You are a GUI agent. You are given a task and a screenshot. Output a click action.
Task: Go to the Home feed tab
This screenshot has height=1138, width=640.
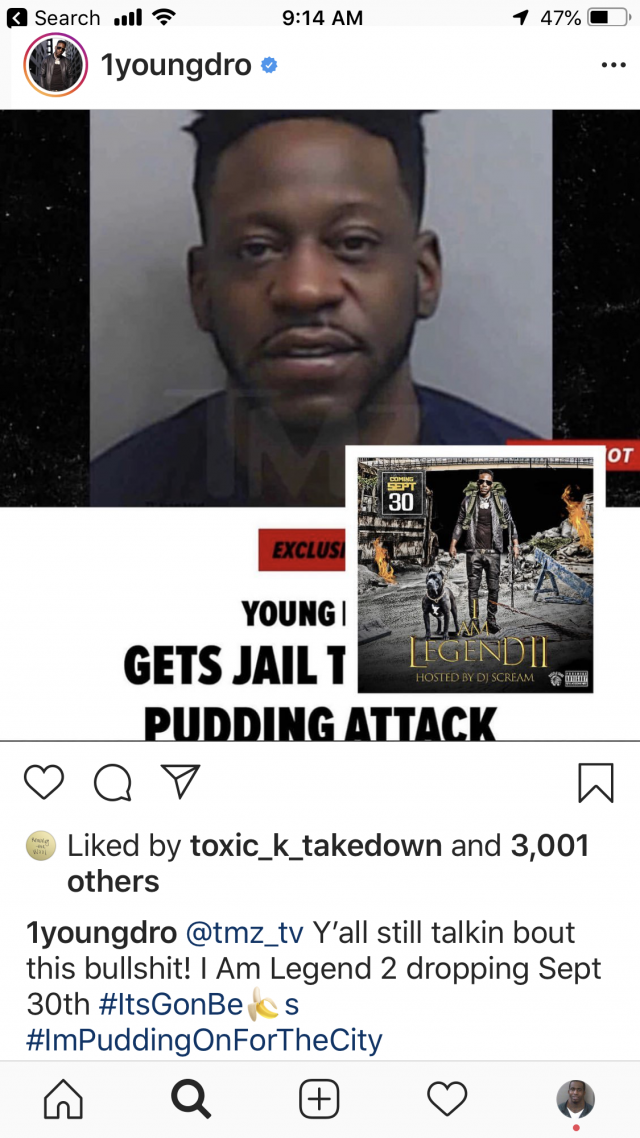[x=64, y=1099]
